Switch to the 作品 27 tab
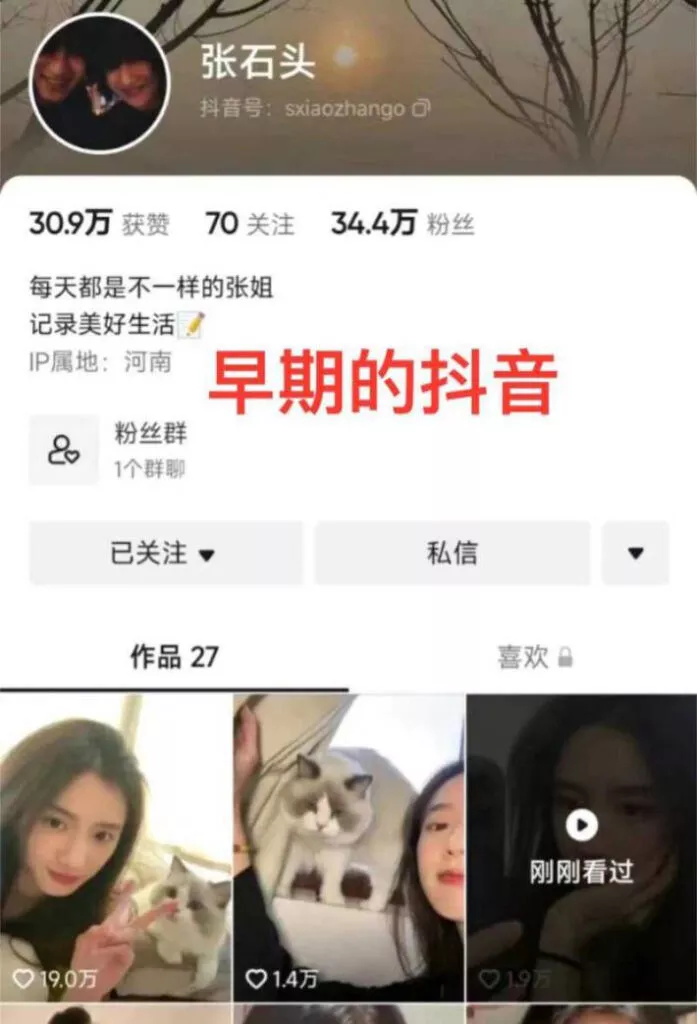This screenshot has height=1024, width=697. pos(174,657)
